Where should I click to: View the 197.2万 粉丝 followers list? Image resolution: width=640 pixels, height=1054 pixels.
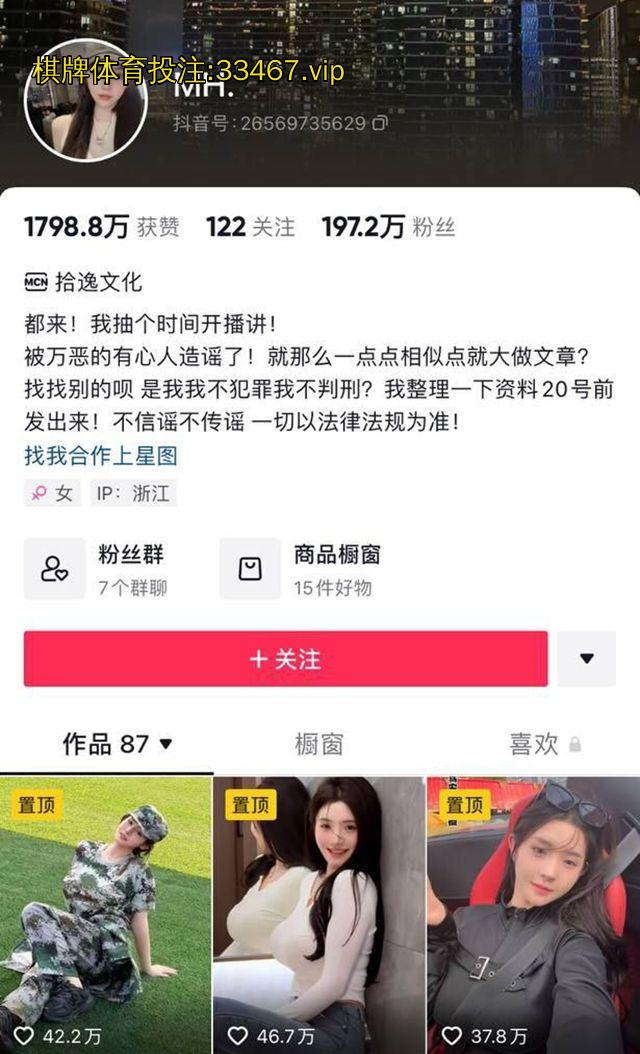388,227
